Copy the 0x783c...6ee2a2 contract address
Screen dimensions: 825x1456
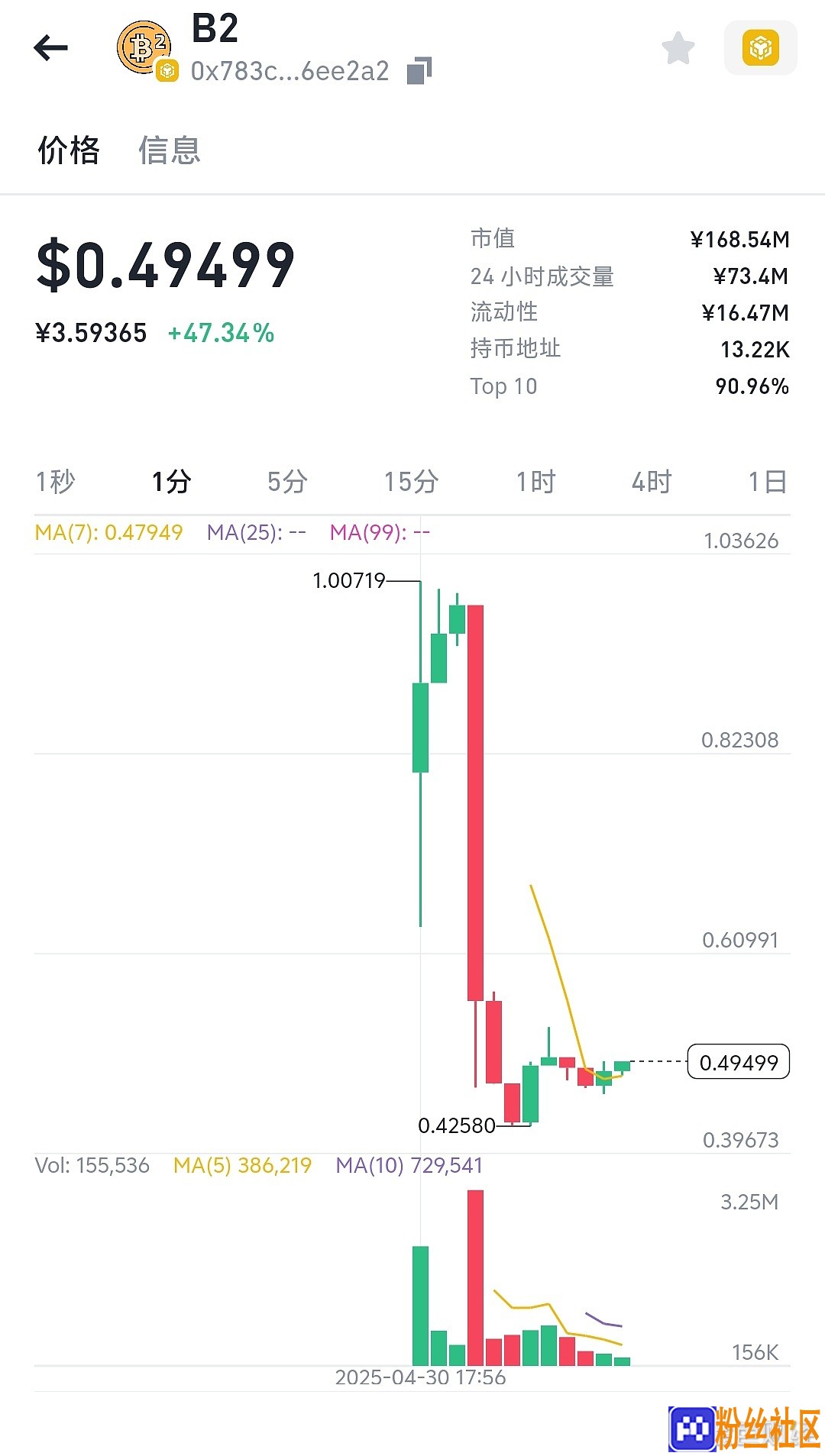tap(419, 70)
